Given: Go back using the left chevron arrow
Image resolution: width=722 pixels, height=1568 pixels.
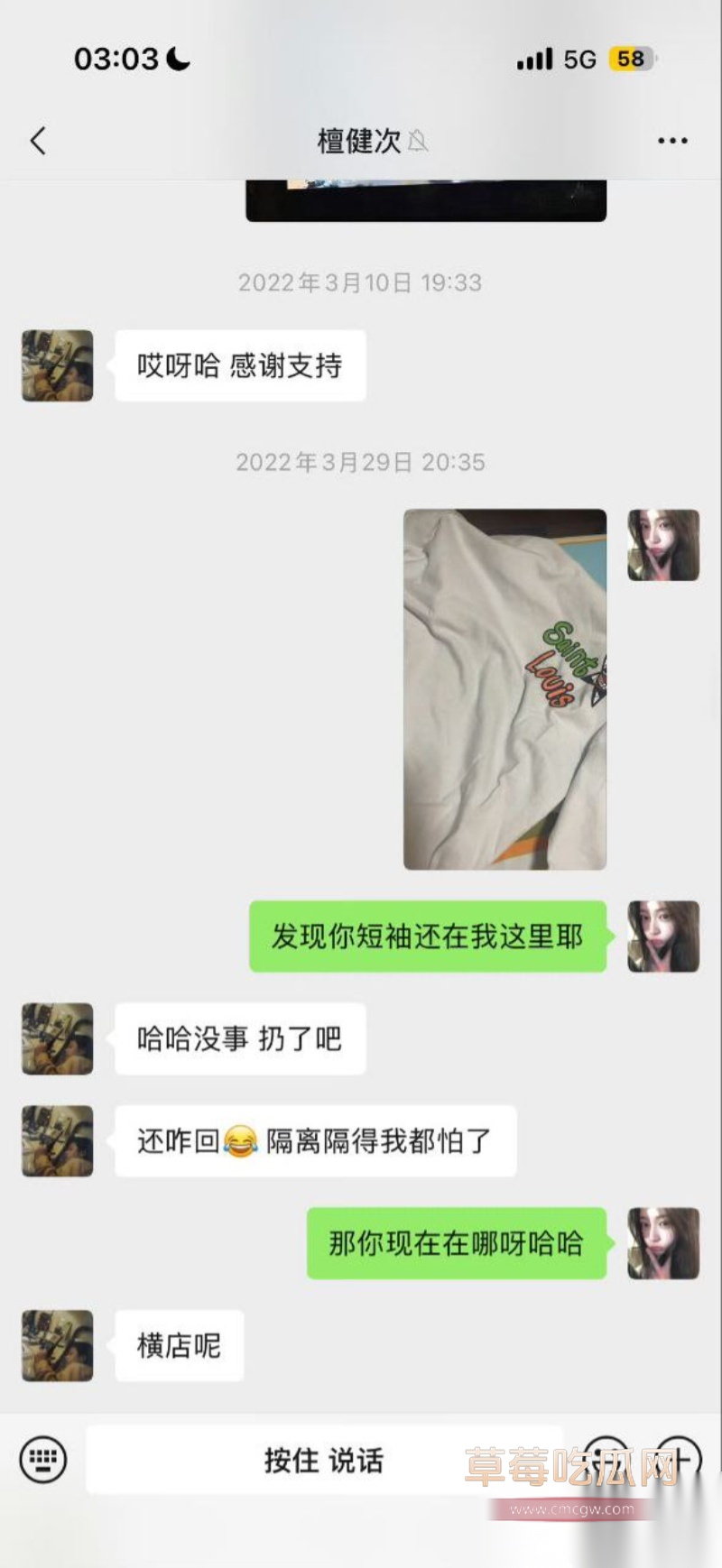Looking at the screenshot, I should click(x=37, y=142).
